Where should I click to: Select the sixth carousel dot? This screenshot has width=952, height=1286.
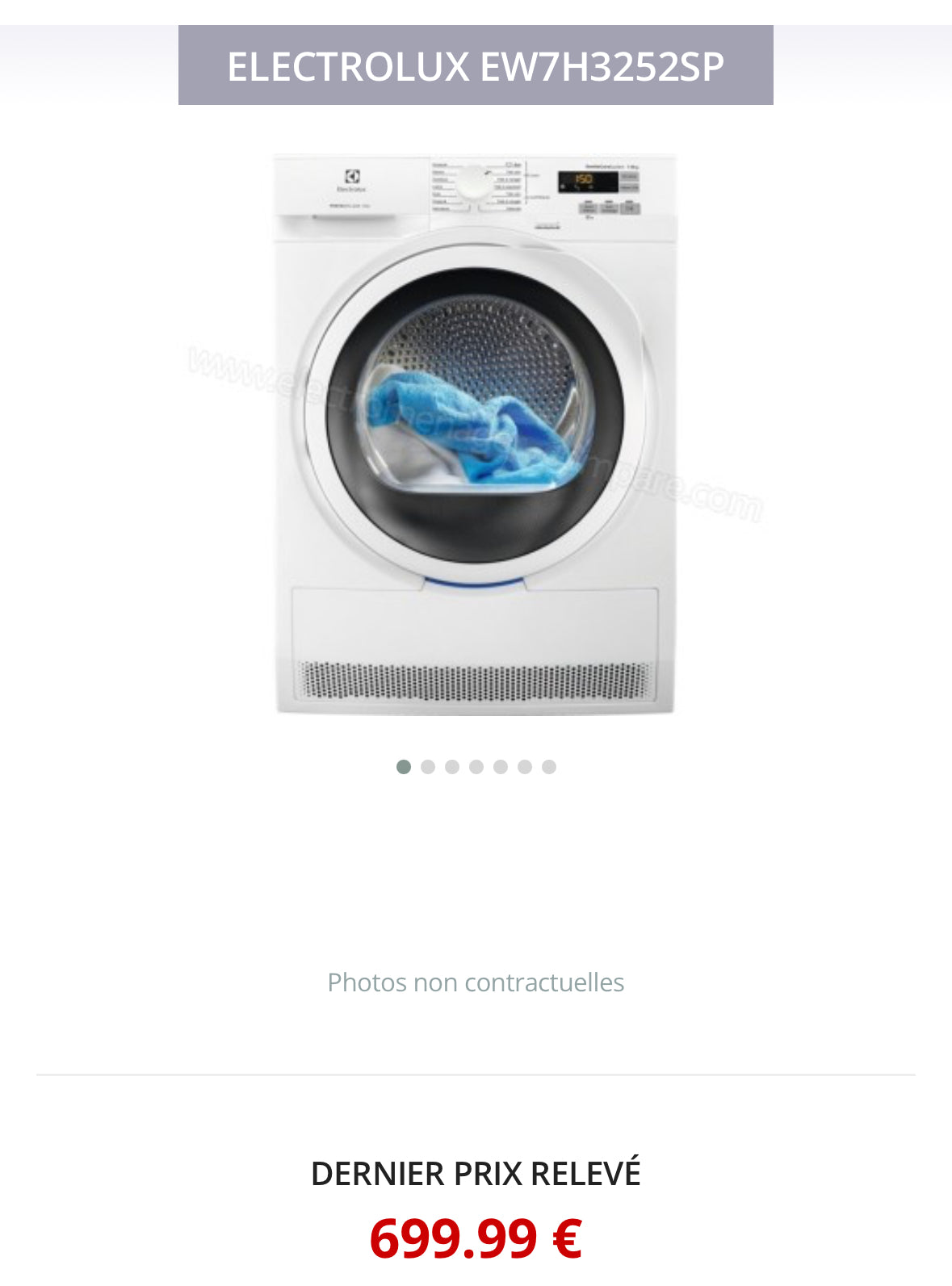526,768
